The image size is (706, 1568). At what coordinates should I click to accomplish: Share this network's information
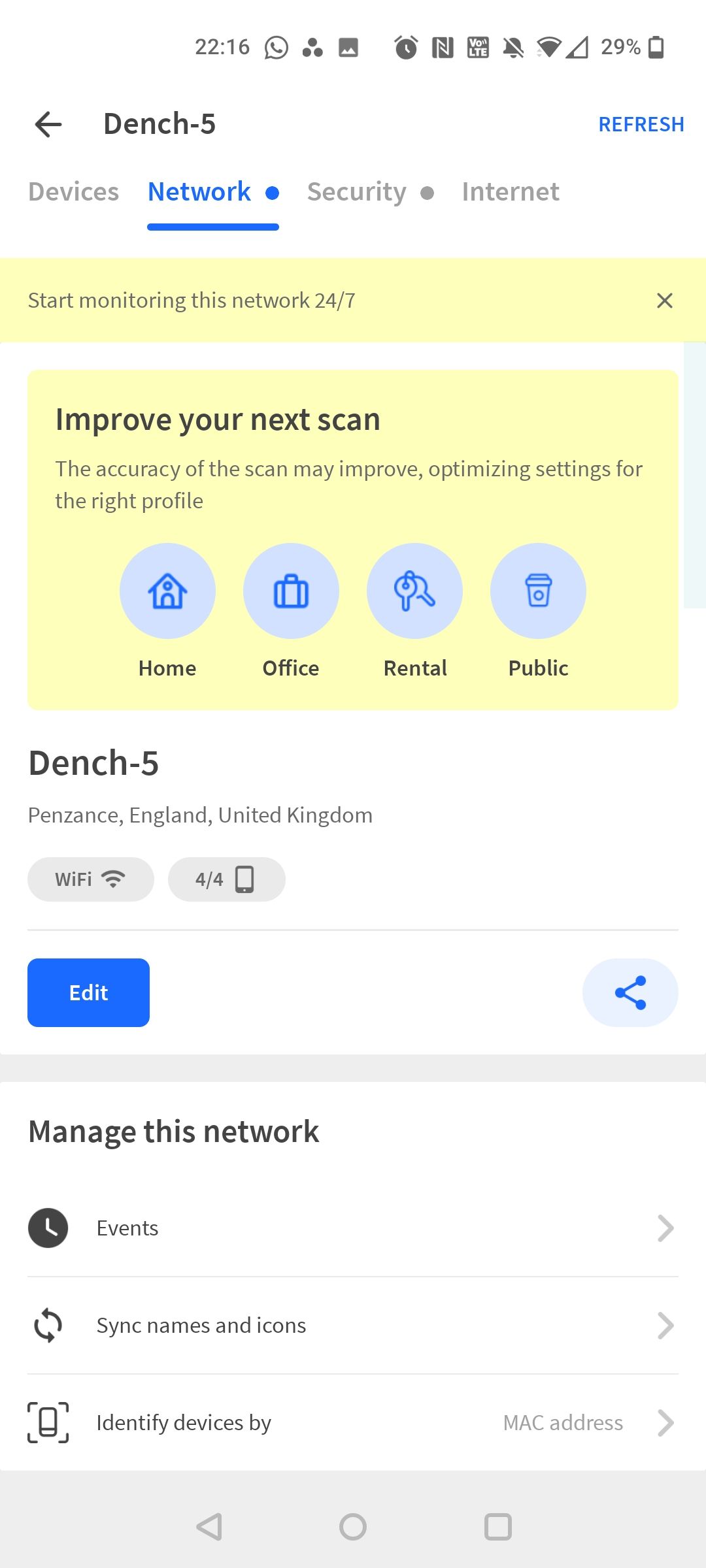point(630,992)
